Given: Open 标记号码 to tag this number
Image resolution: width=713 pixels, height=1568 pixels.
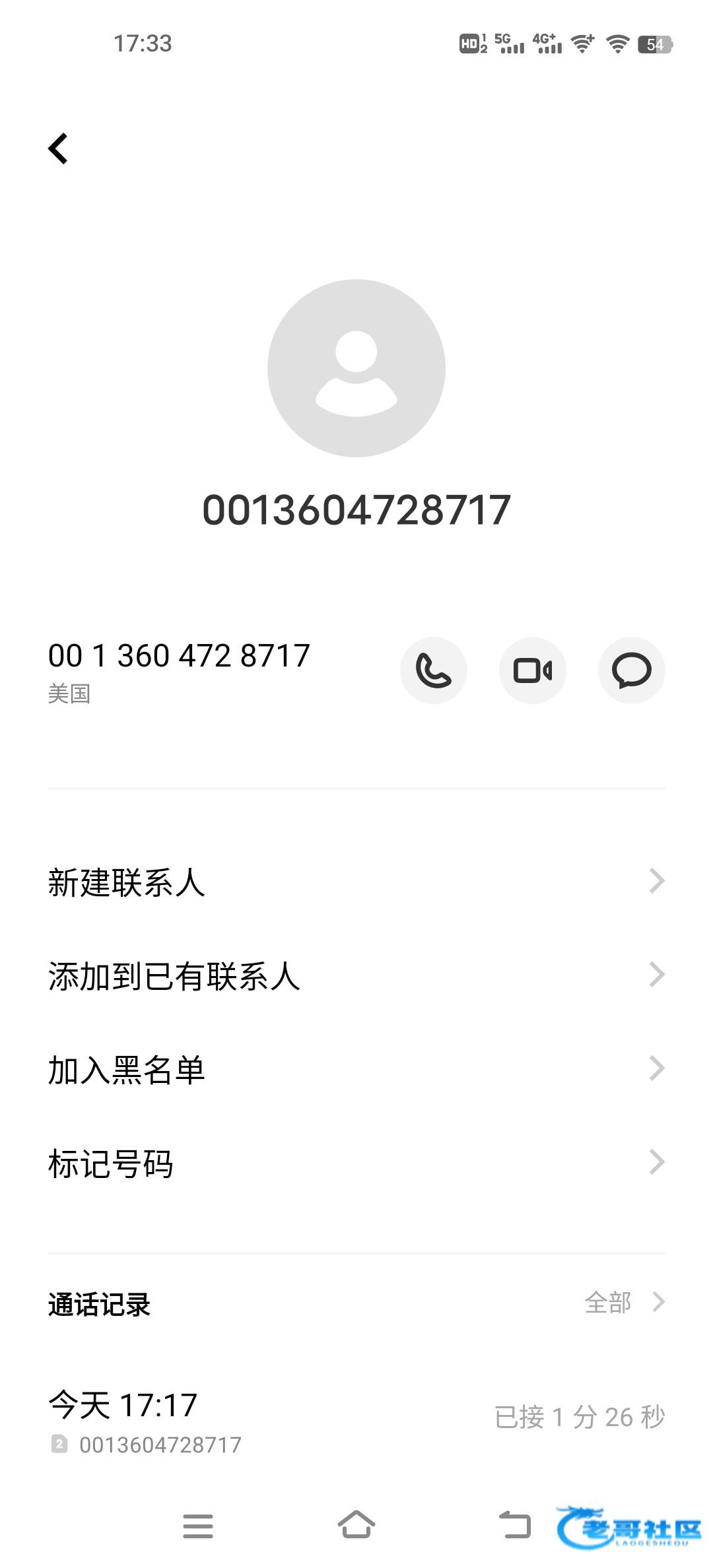Looking at the screenshot, I should 356,1163.
